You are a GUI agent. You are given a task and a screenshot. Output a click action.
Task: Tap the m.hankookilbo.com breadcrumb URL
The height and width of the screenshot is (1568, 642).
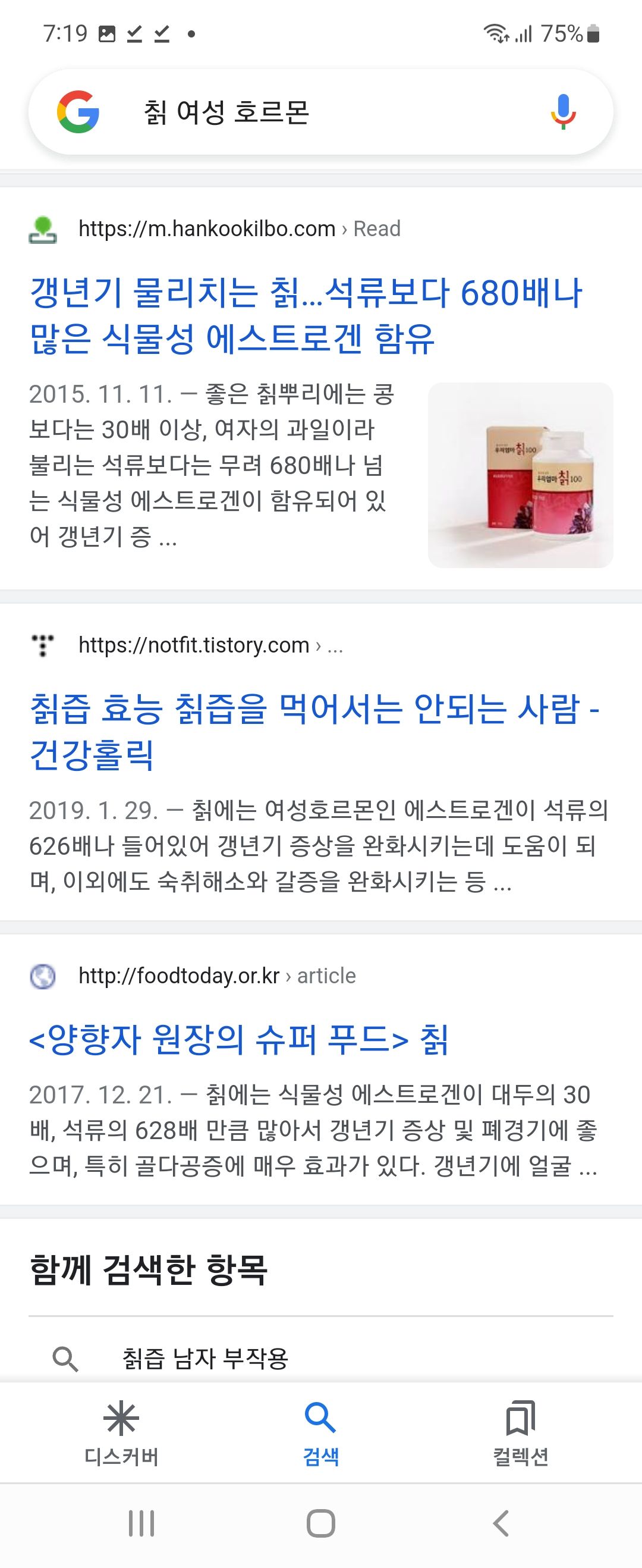pyautogui.click(x=204, y=229)
